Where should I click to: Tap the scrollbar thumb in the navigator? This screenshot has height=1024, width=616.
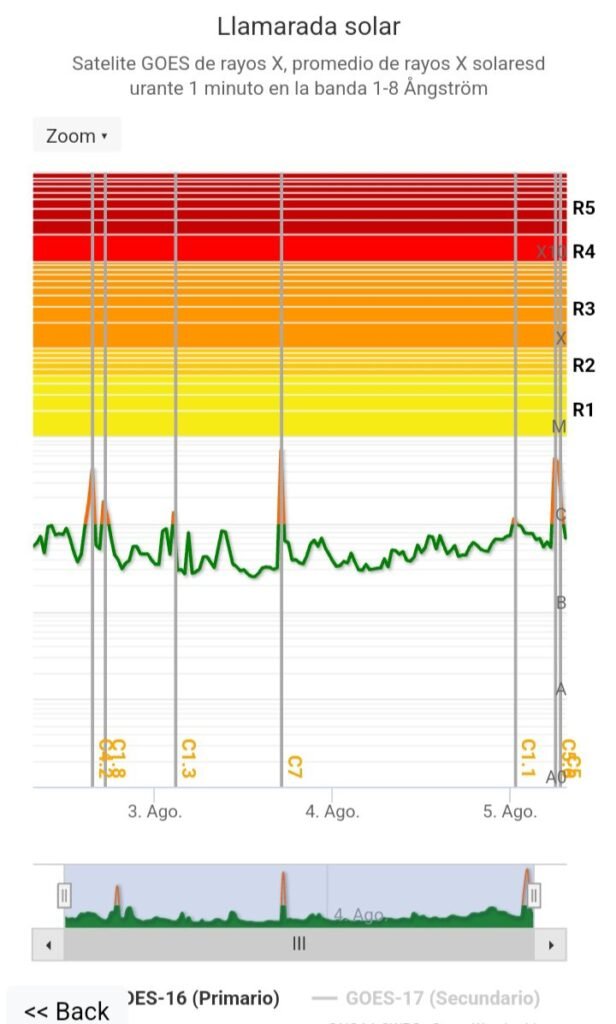tap(299, 944)
